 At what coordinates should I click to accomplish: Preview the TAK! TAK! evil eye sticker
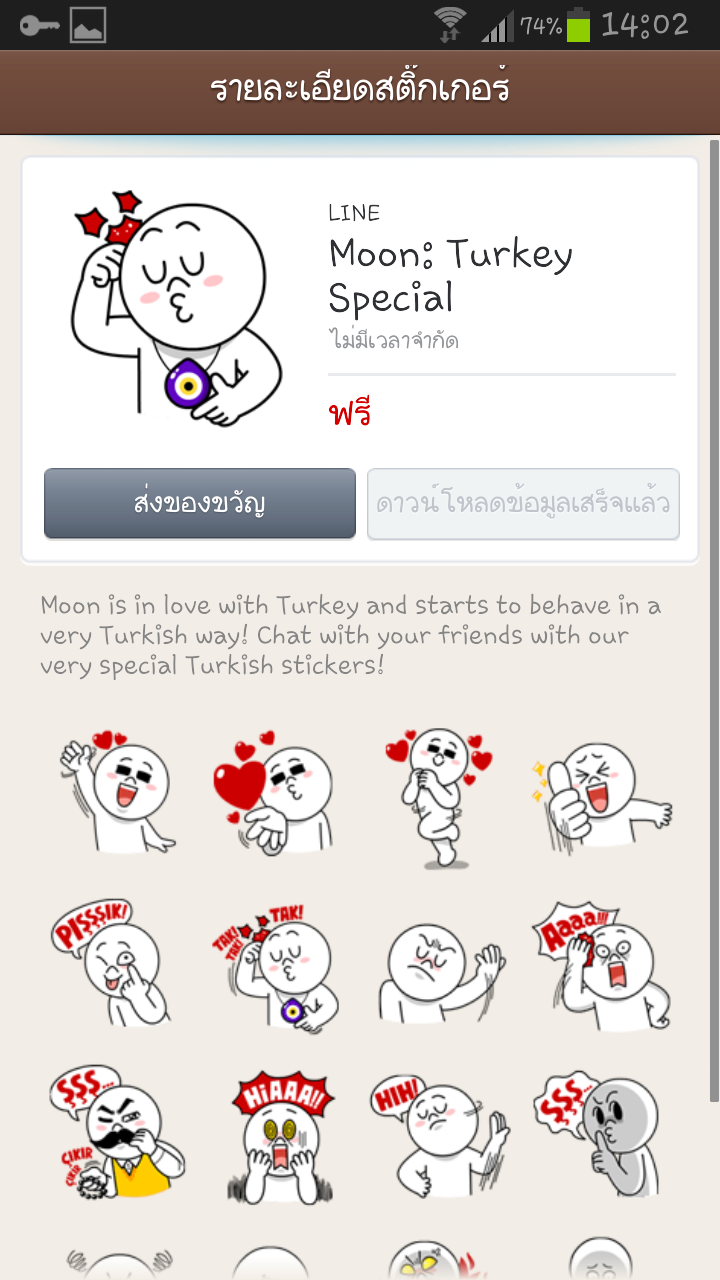[275, 965]
